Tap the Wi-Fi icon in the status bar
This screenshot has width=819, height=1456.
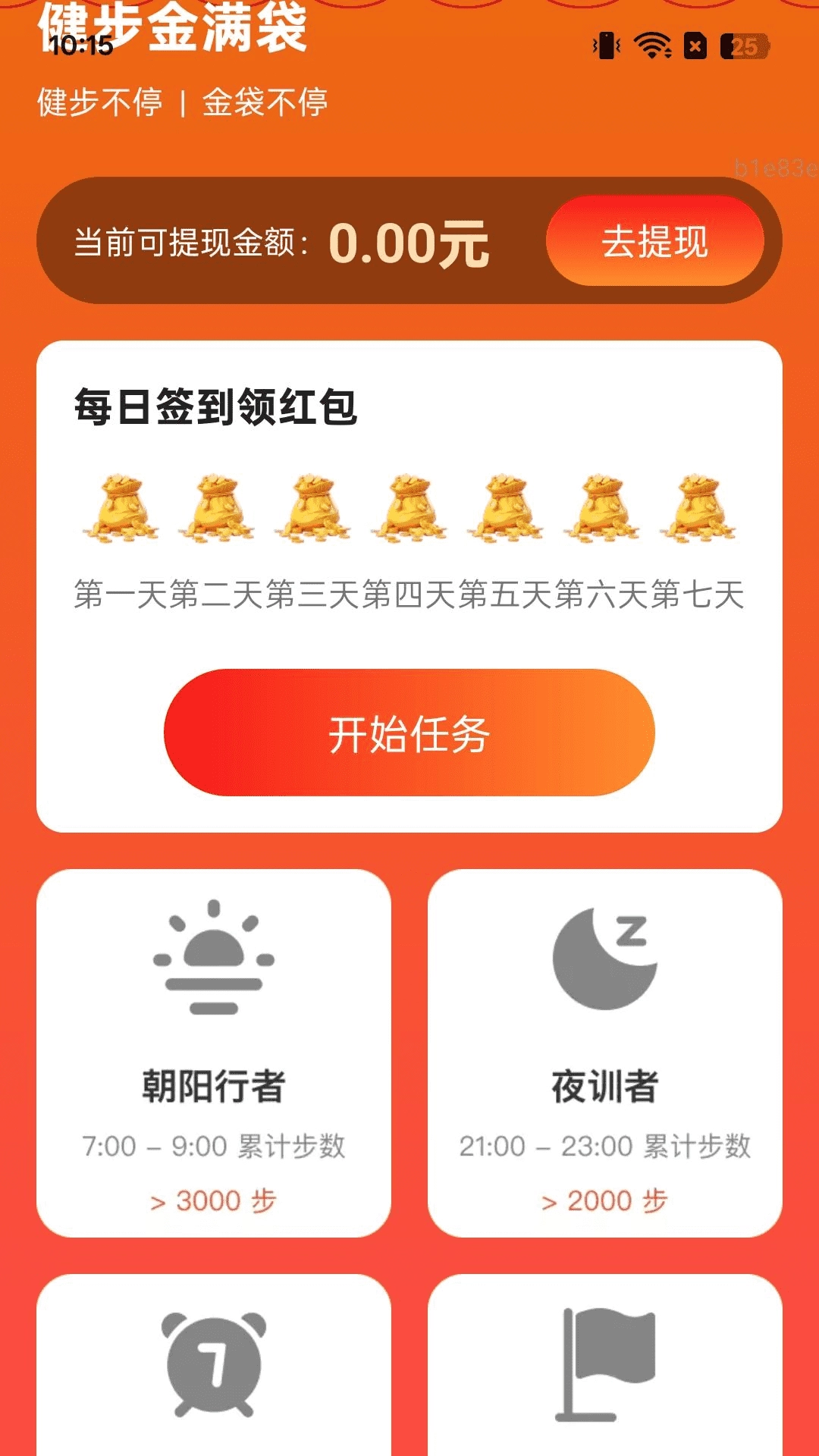point(654,45)
